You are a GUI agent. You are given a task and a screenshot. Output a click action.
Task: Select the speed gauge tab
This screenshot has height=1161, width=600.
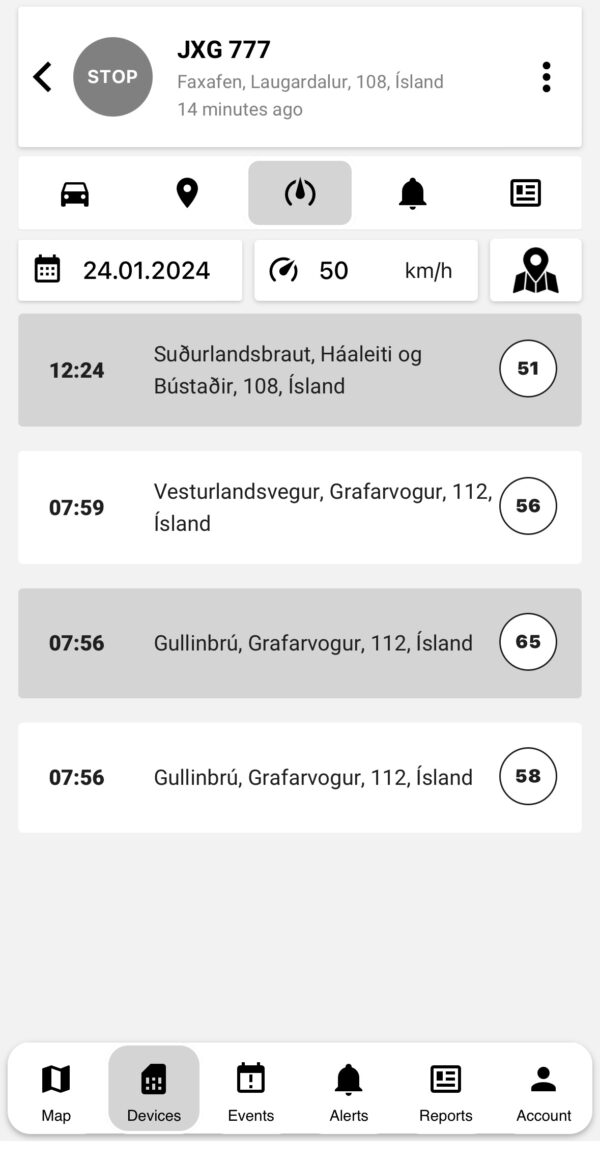[x=300, y=193]
